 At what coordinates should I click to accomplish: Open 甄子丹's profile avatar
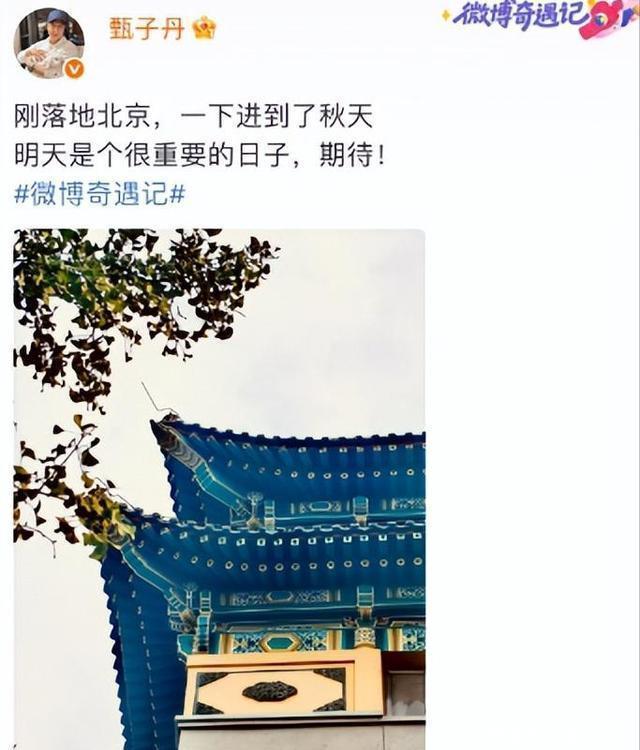[48, 42]
